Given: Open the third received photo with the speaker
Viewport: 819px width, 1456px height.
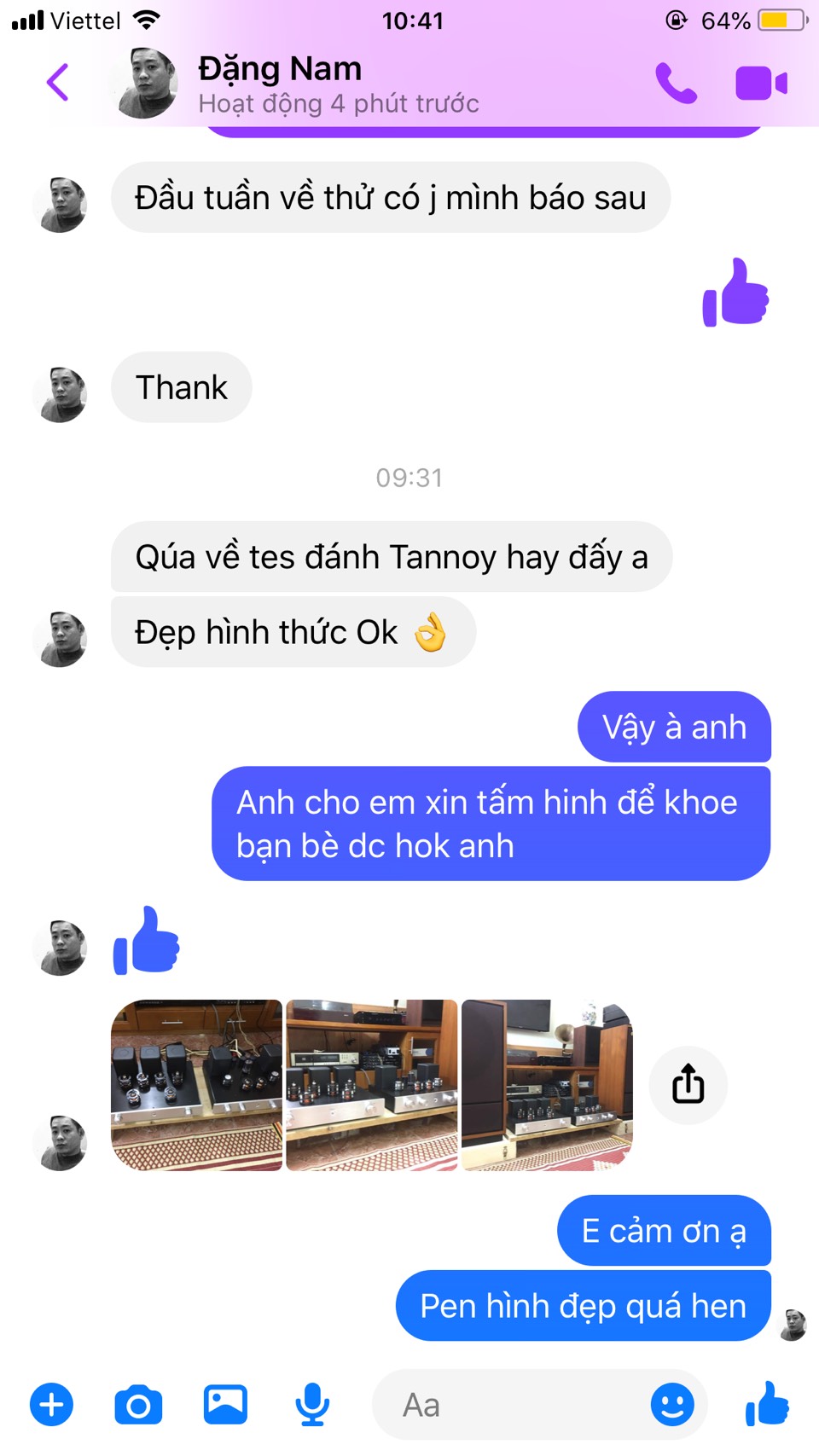Looking at the screenshot, I should [x=547, y=1085].
